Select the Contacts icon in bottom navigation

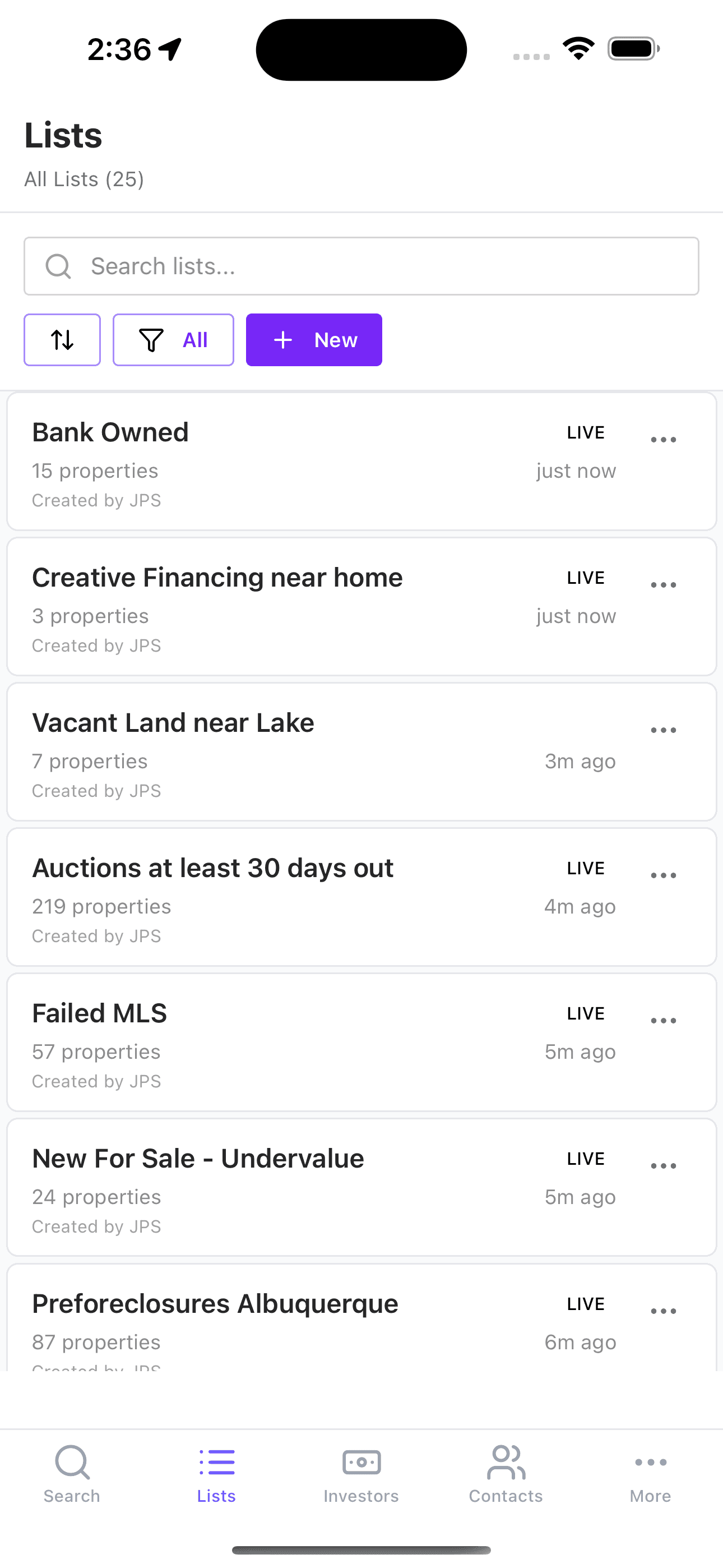(x=505, y=1462)
